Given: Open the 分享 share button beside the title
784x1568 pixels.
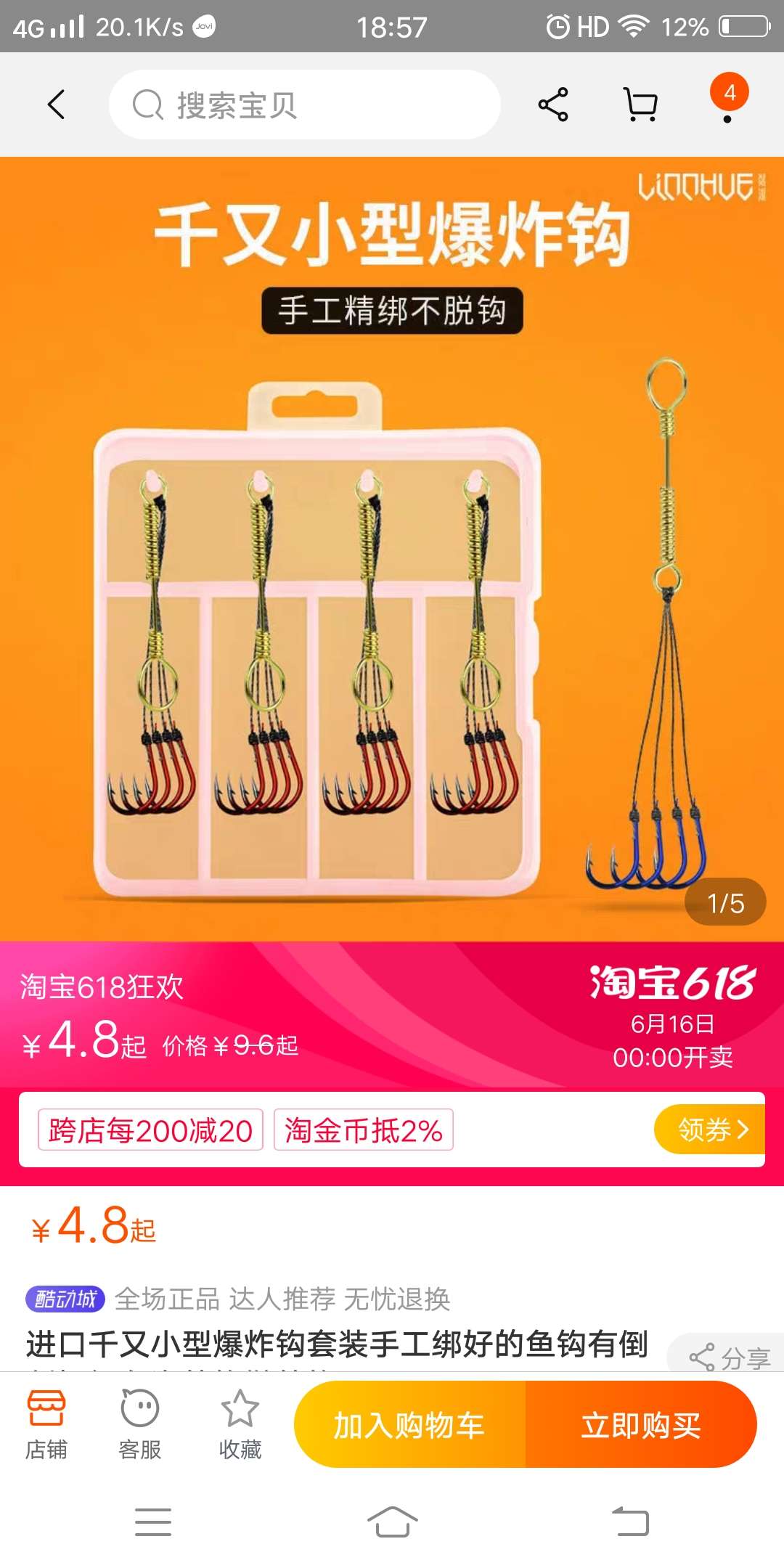Looking at the screenshot, I should pyautogui.click(x=729, y=1357).
